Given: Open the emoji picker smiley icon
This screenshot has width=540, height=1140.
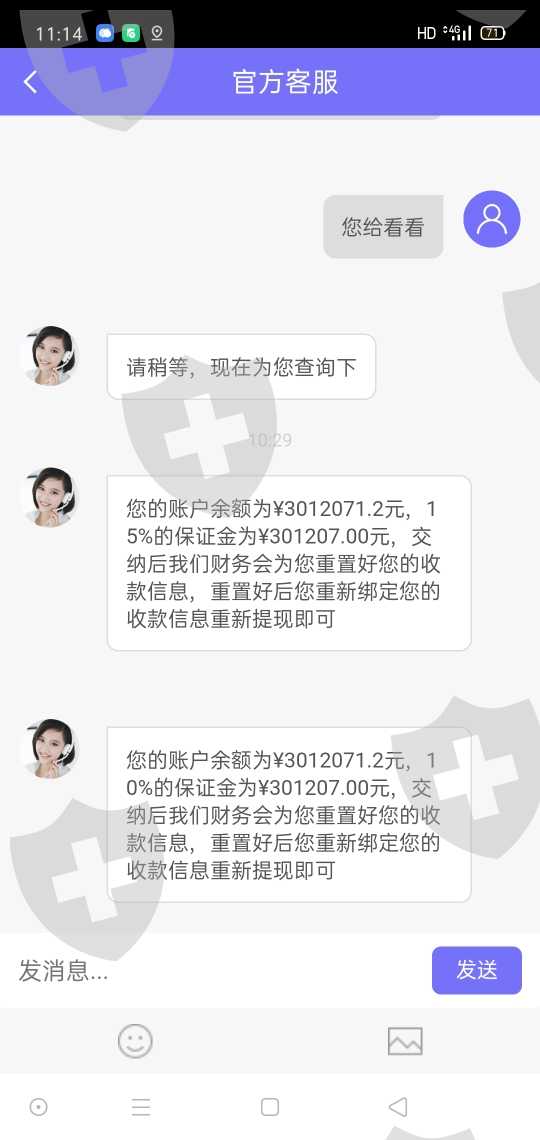Looking at the screenshot, I should (x=135, y=1041).
